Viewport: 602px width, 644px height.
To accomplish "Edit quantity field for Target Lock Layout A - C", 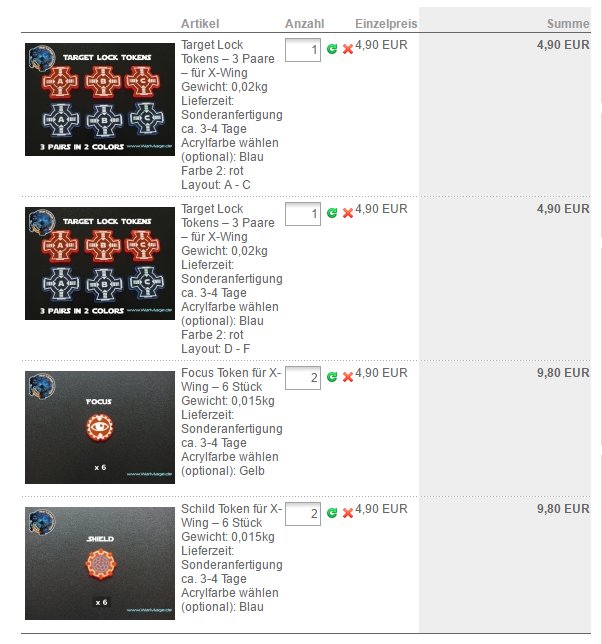I will click(x=302, y=50).
